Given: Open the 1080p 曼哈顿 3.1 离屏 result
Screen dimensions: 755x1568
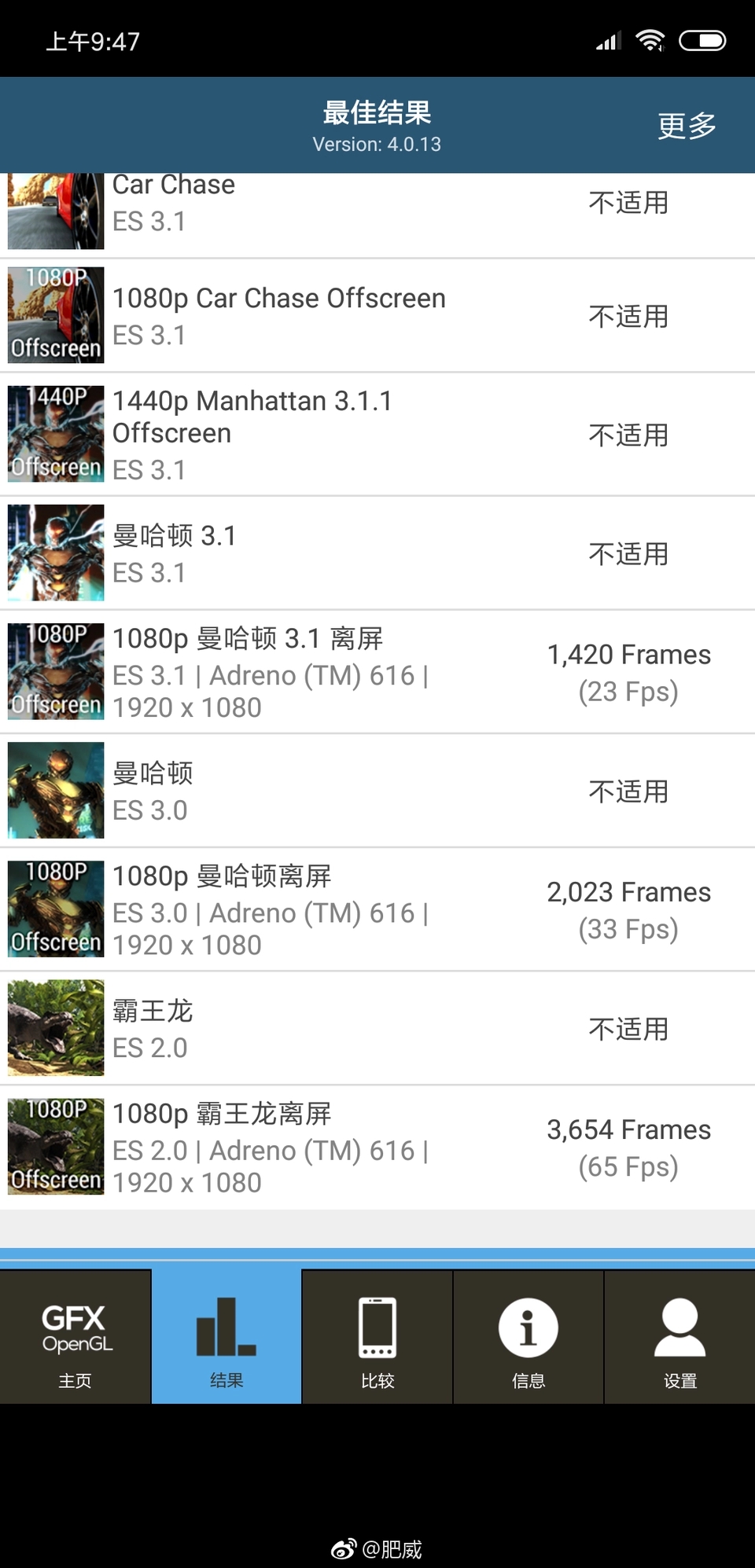Looking at the screenshot, I should click(x=377, y=672).
